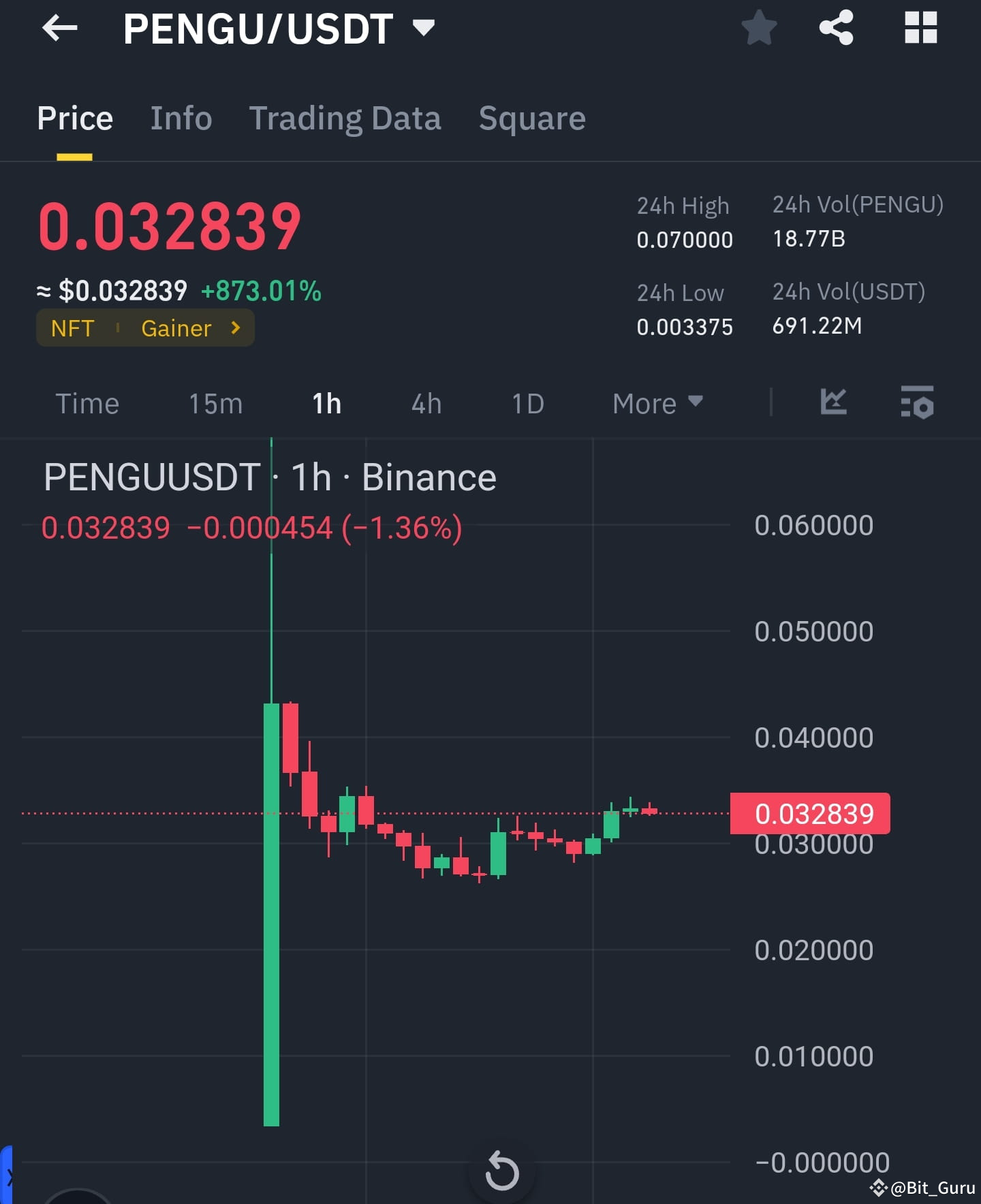Open the More timeframe dropdown
The height and width of the screenshot is (1204, 981).
(x=656, y=402)
